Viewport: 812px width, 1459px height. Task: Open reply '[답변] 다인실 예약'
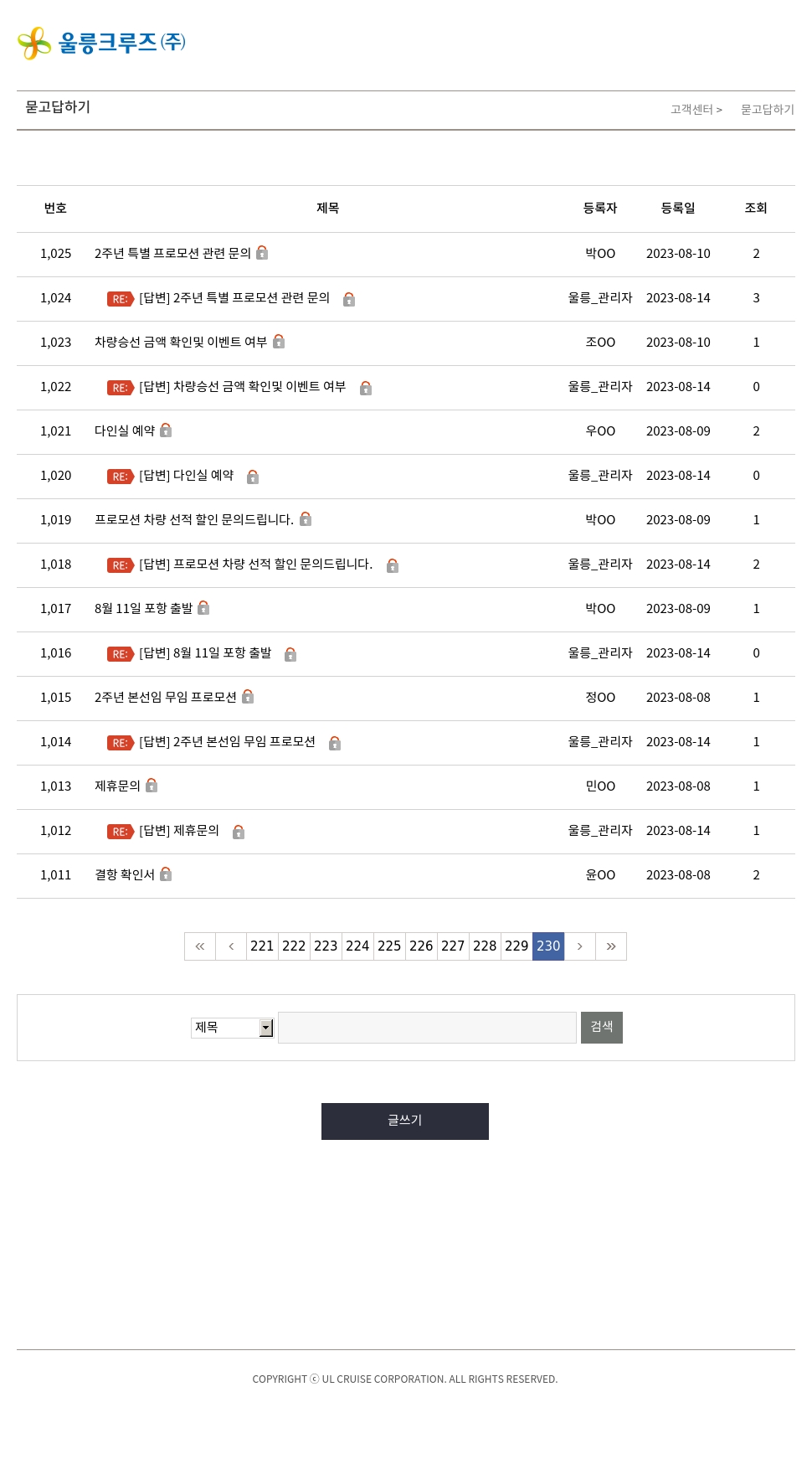186,476
